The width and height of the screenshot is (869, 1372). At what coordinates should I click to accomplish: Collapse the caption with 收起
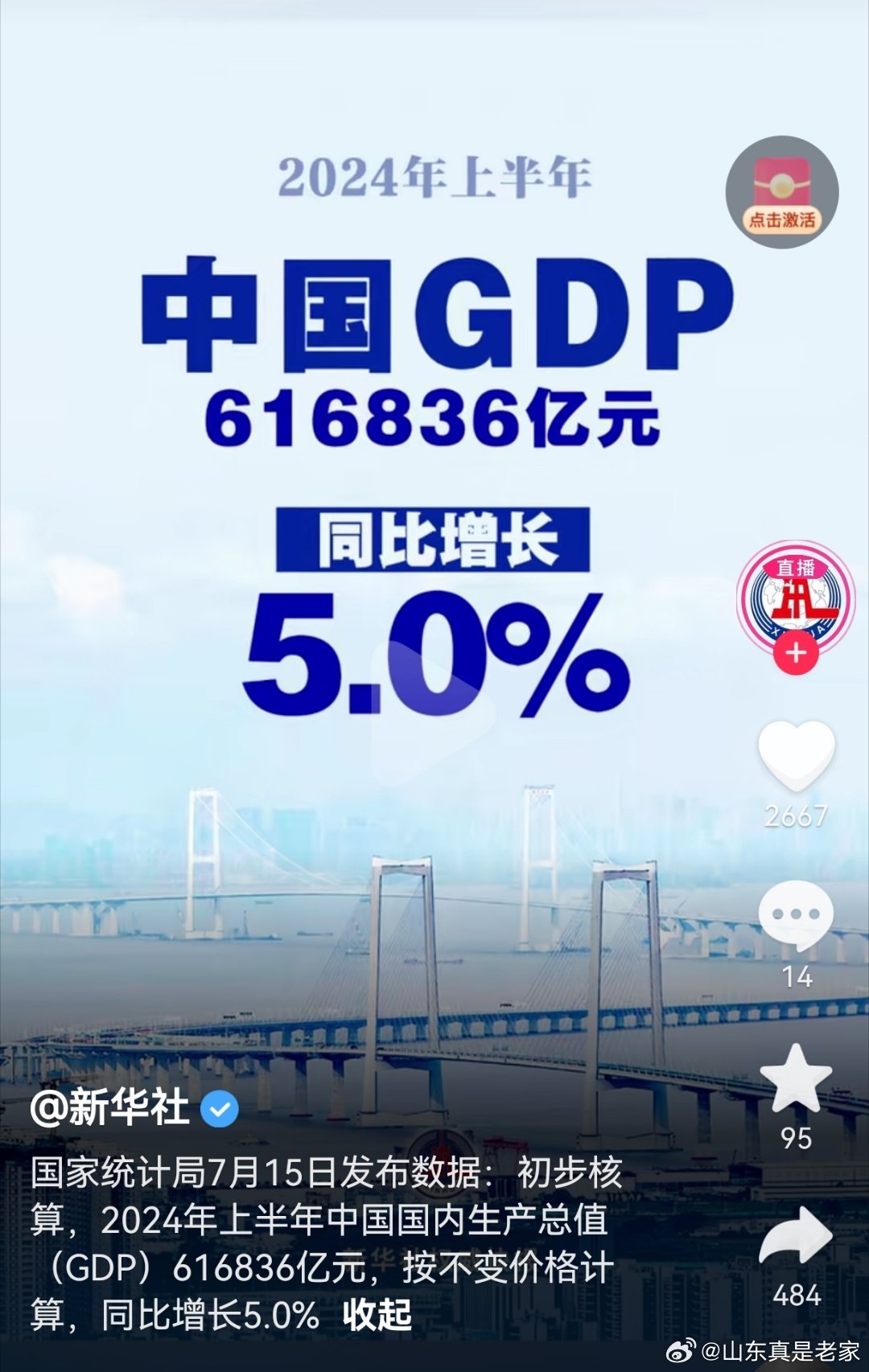coord(377,1316)
